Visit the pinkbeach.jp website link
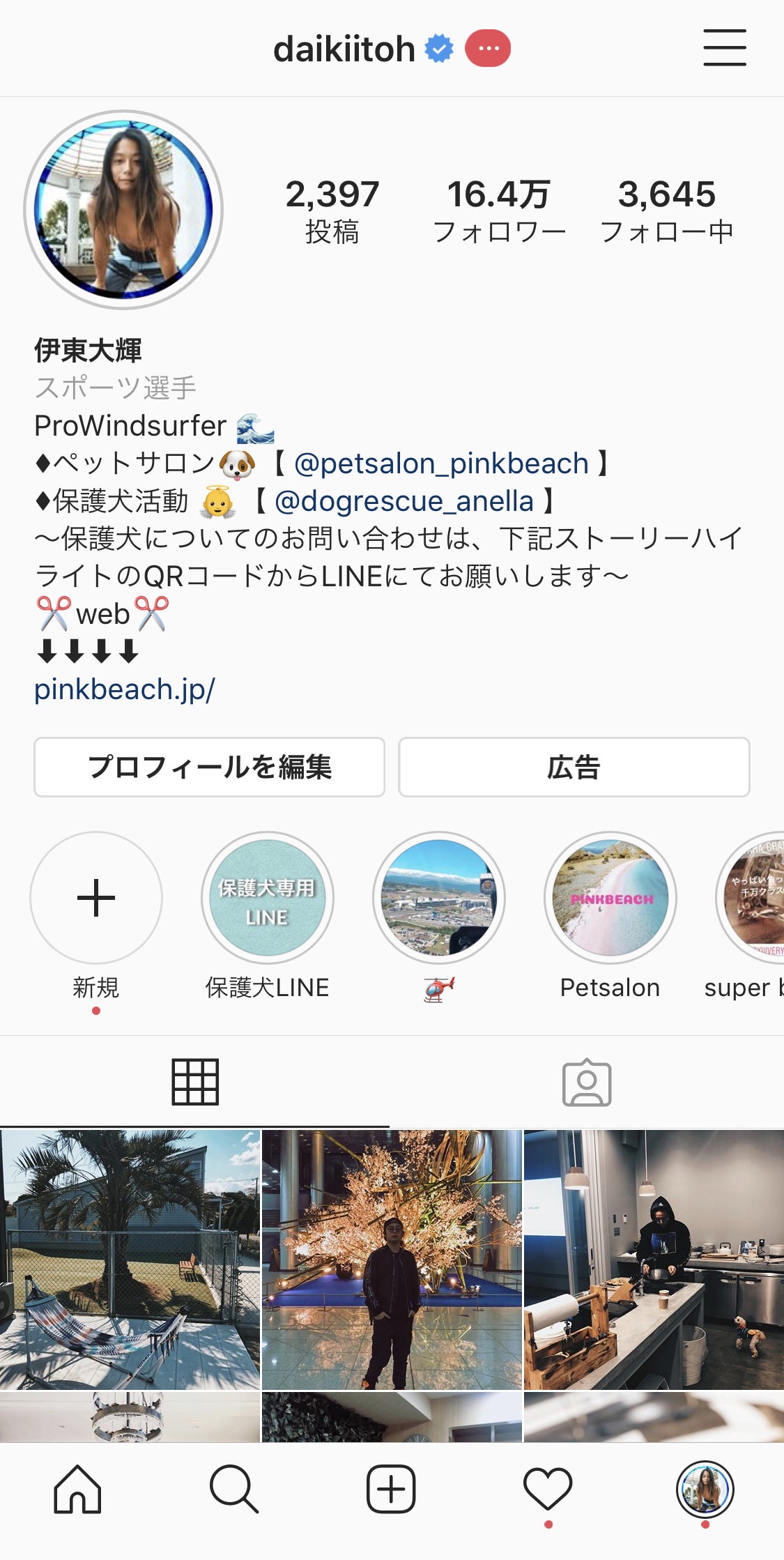 [125, 689]
